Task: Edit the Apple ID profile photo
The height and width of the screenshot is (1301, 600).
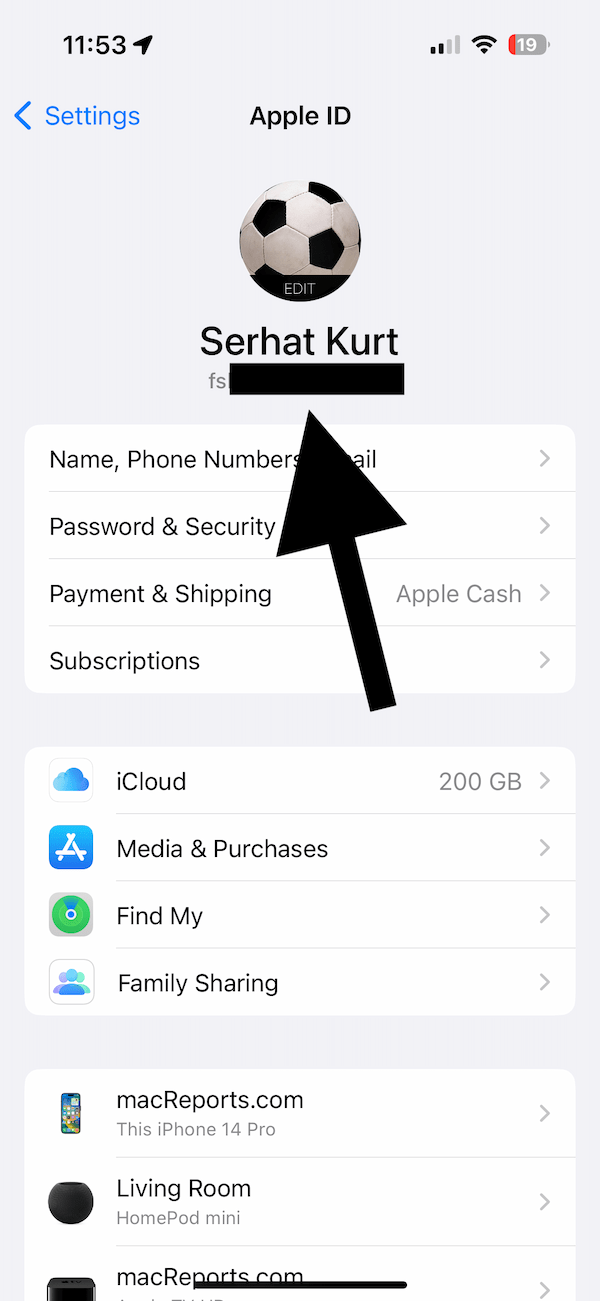Action: coord(300,240)
